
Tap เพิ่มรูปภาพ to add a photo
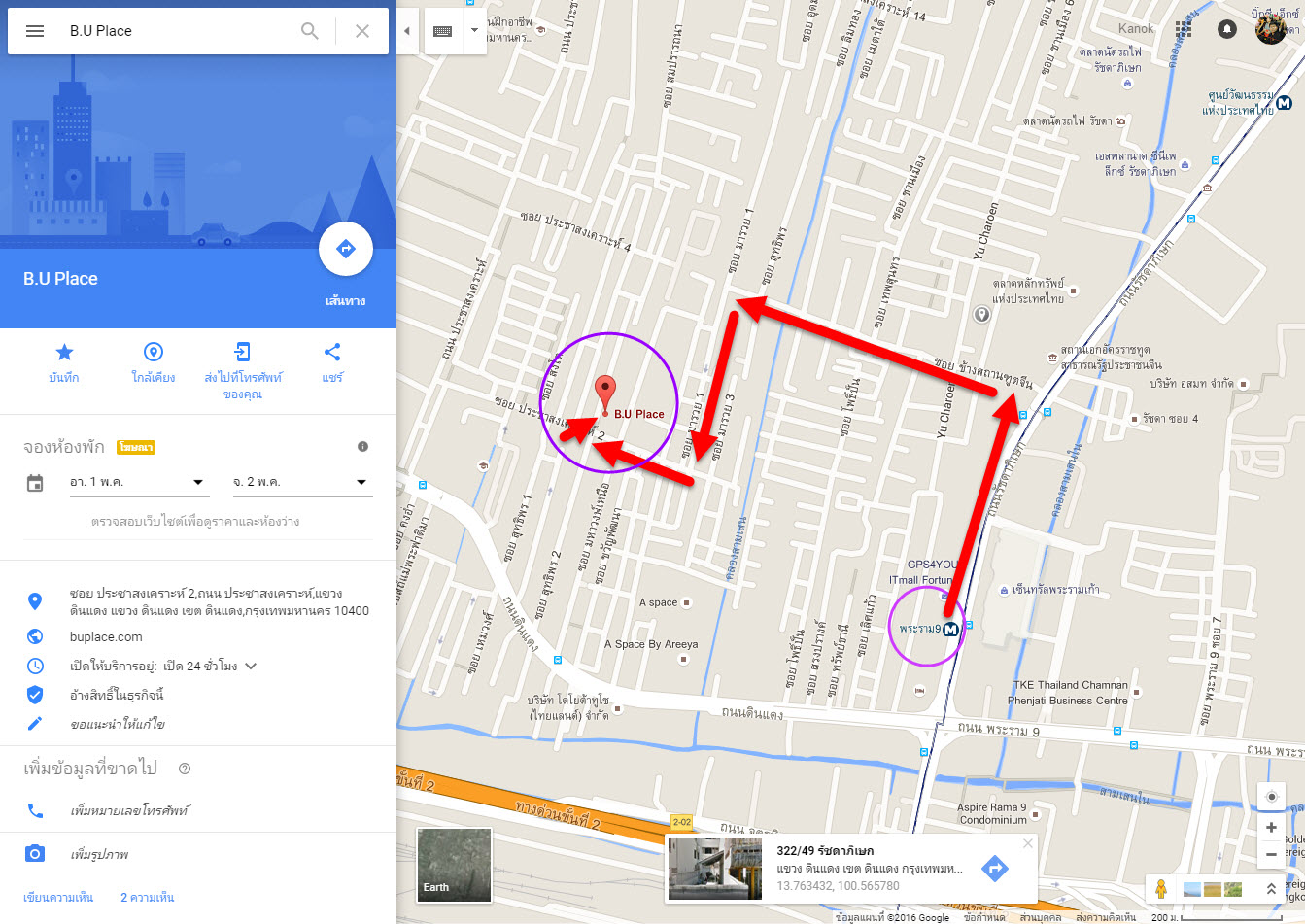click(x=99, y=855)
